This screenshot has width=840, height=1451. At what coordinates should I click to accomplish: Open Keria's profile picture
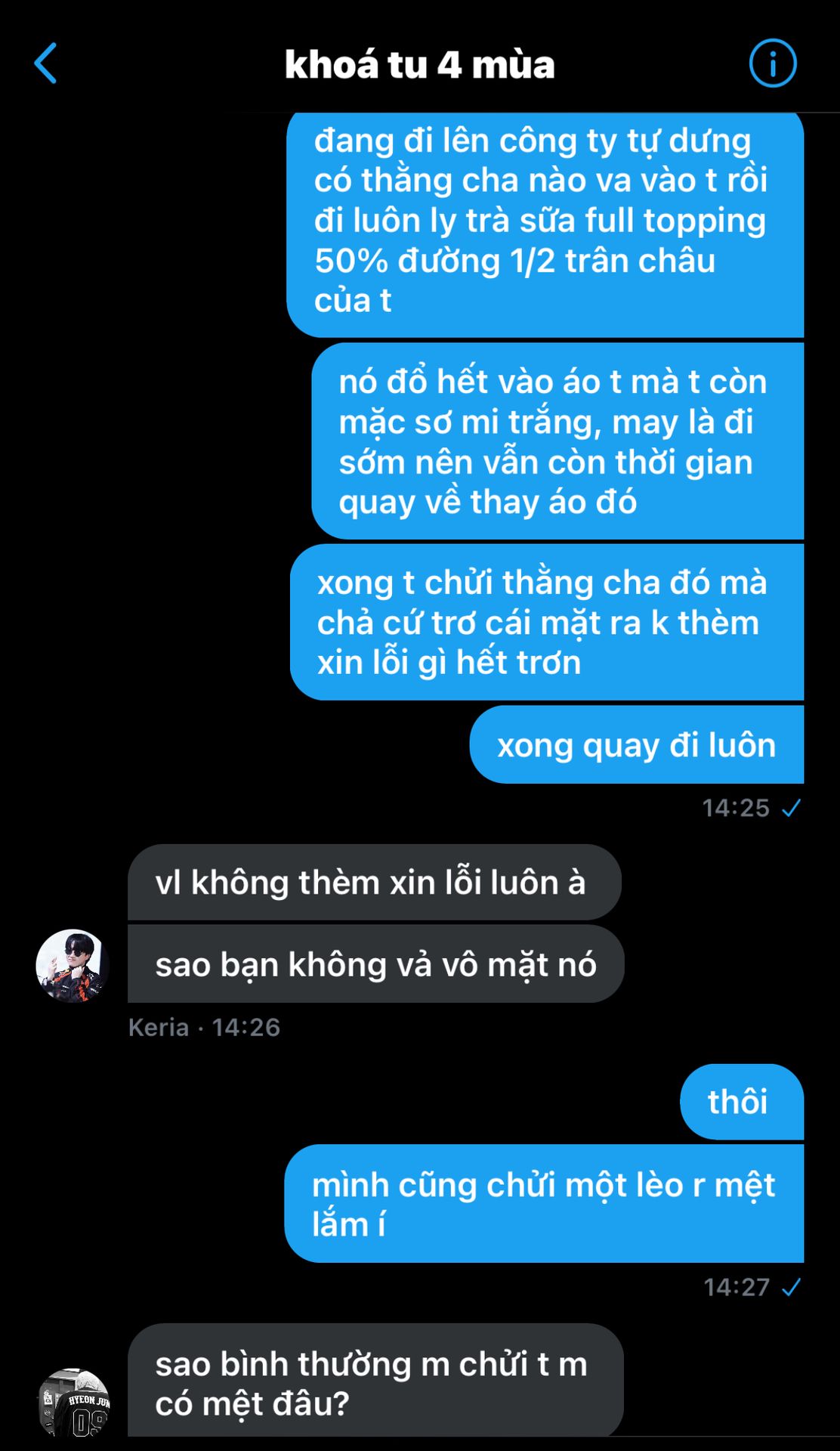[x=73, y=965]
